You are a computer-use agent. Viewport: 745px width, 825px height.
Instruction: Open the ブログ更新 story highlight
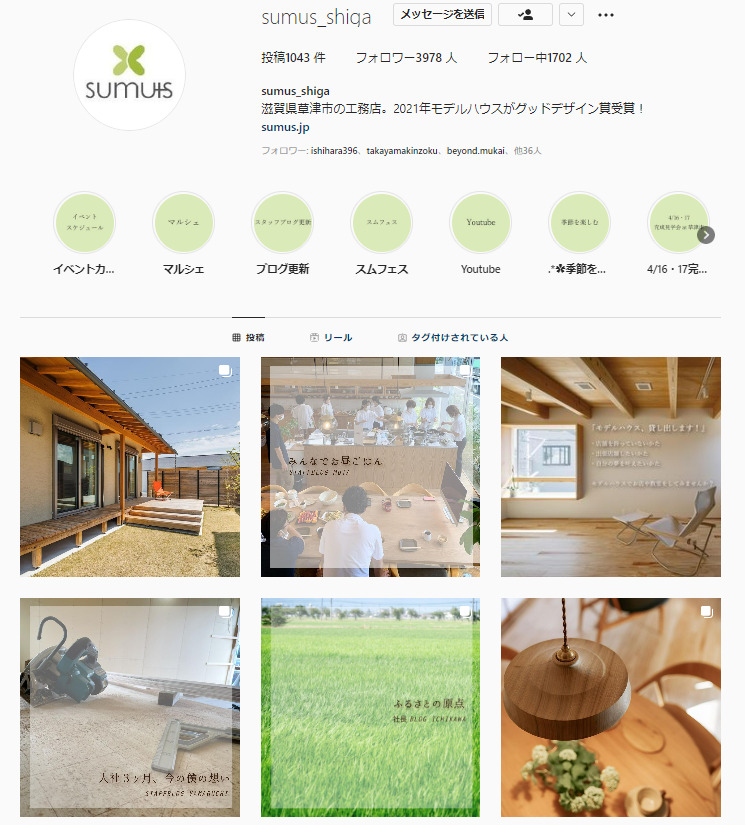(282, 223)
